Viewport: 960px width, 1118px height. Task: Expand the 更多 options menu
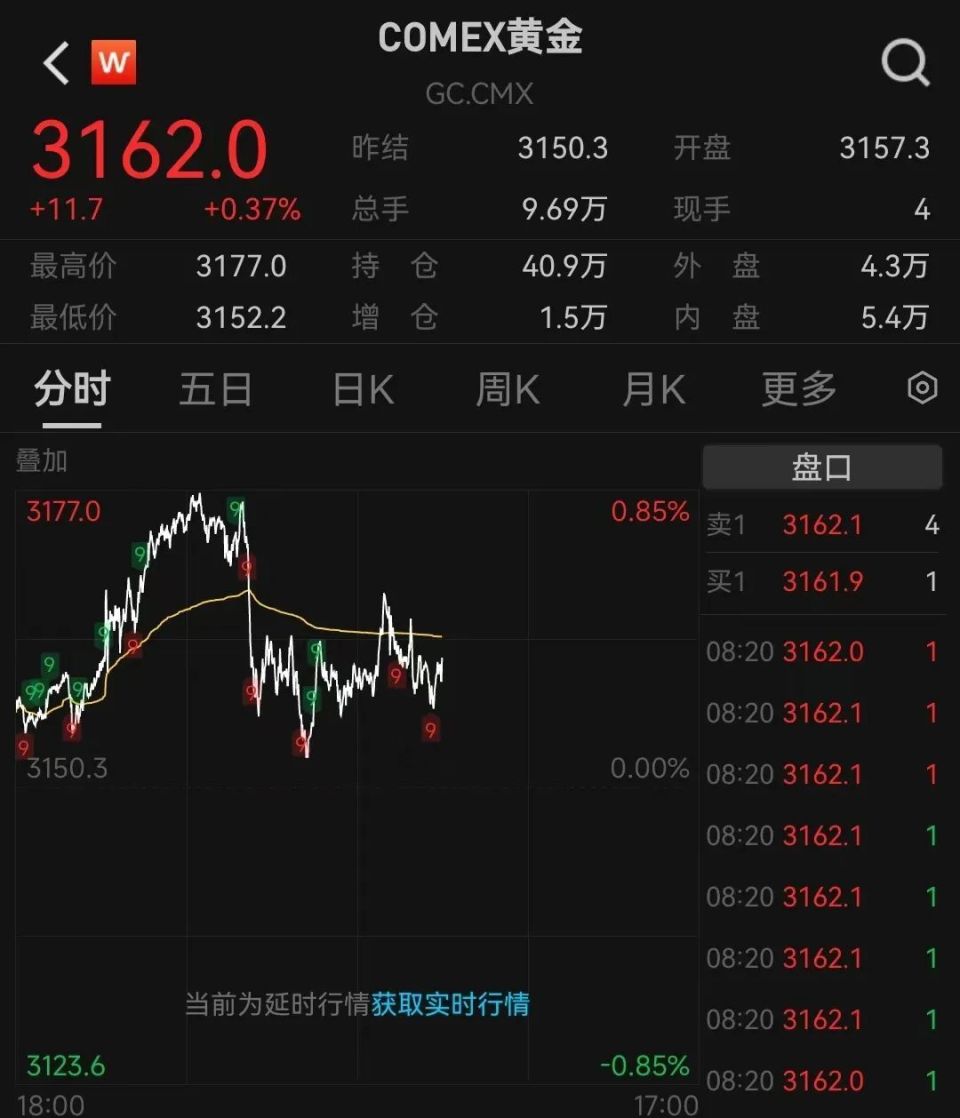796,390
